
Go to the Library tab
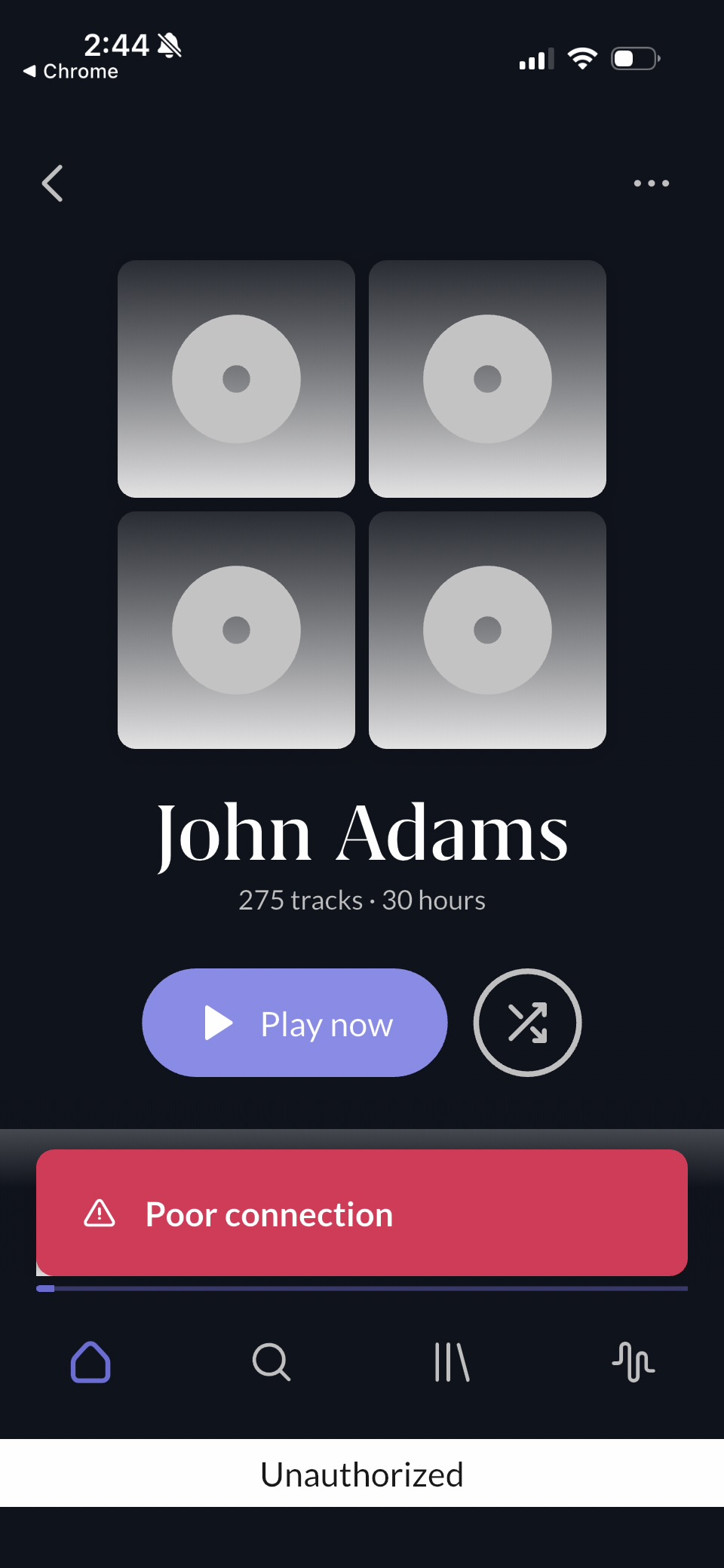[x=452, y=1362]
